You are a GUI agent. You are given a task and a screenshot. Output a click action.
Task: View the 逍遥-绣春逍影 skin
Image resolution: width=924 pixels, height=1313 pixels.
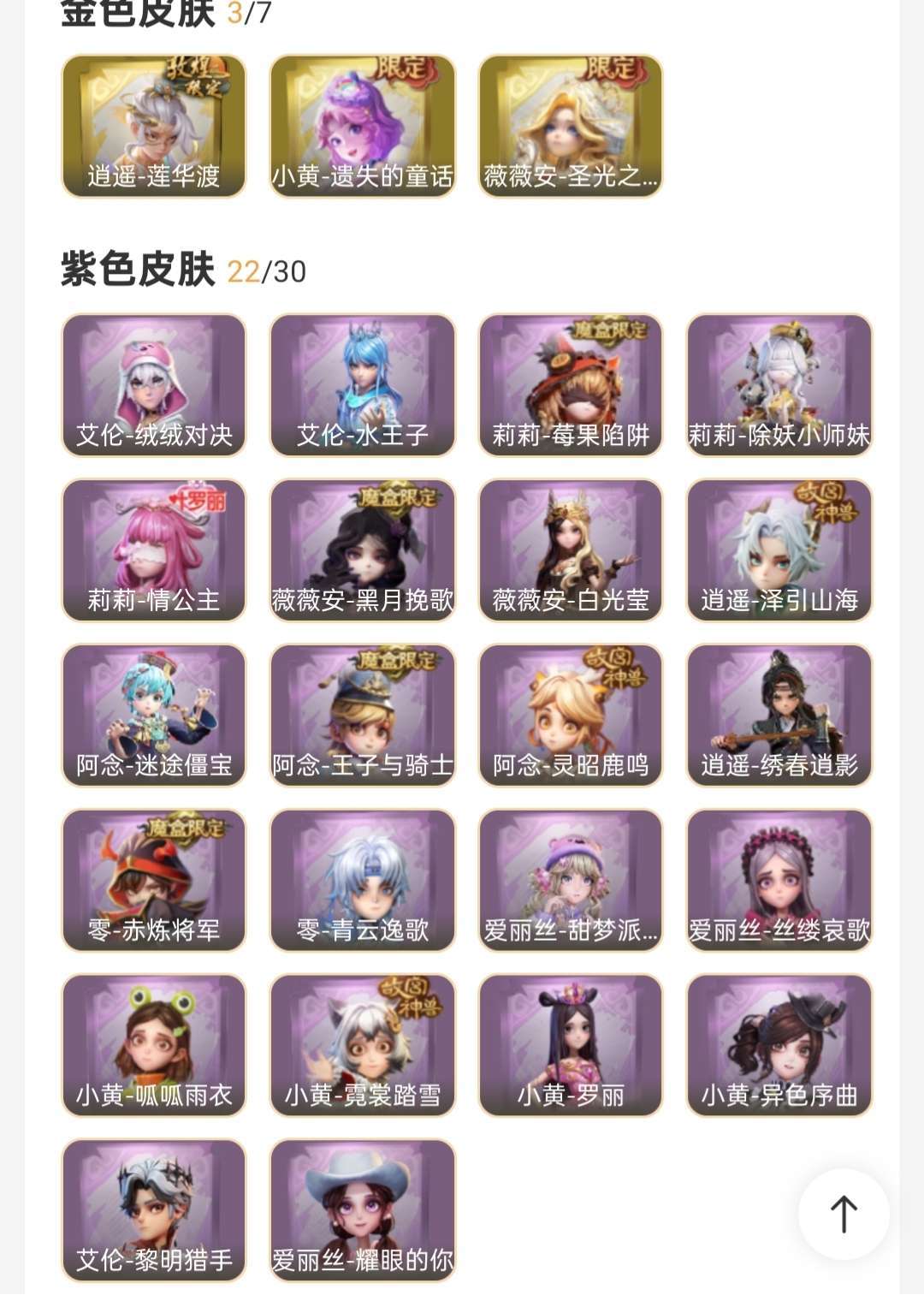click(x=779, y=716)
